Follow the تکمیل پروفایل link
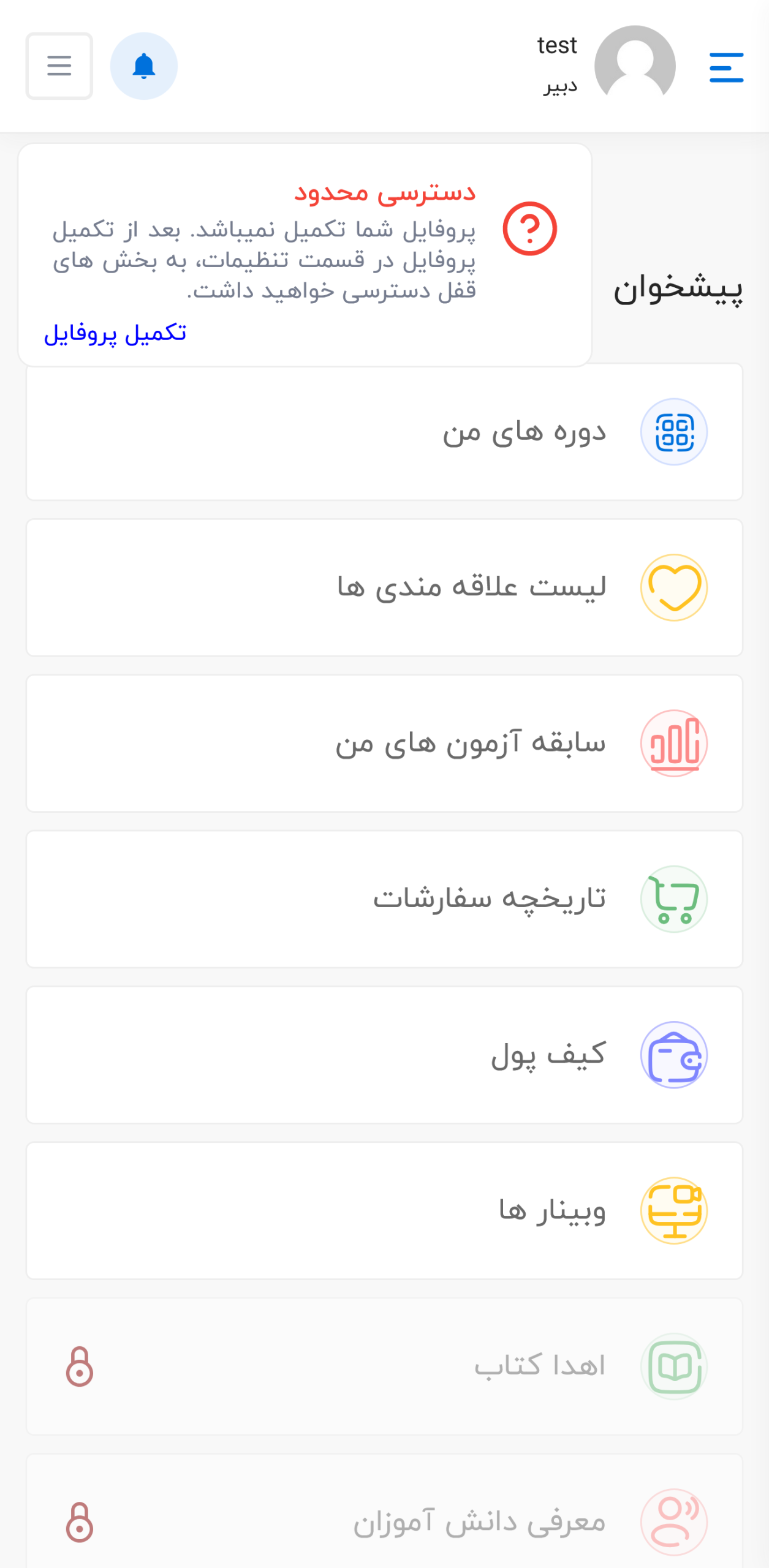769x1568 pixels. [115, 333]
